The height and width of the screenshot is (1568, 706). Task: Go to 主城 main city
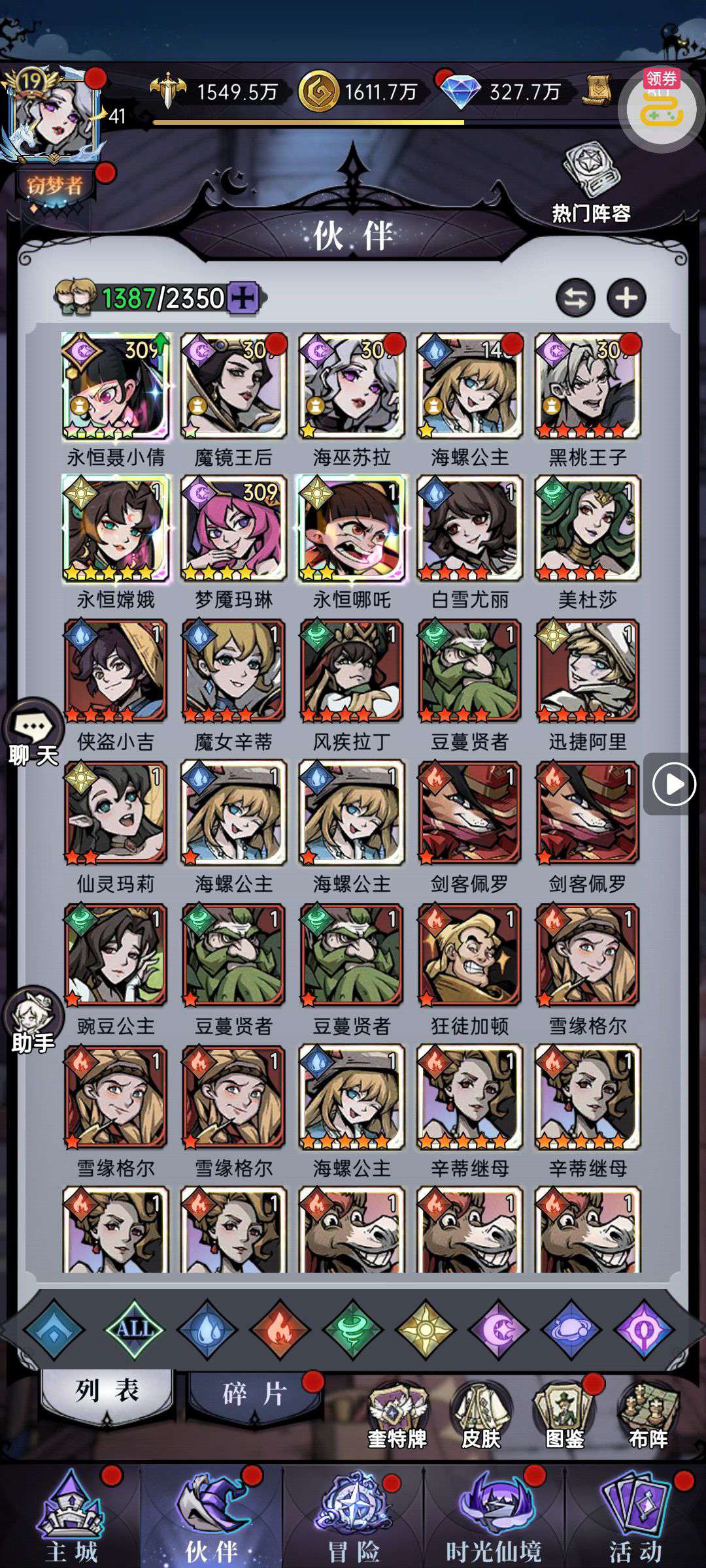(71, 1518)
